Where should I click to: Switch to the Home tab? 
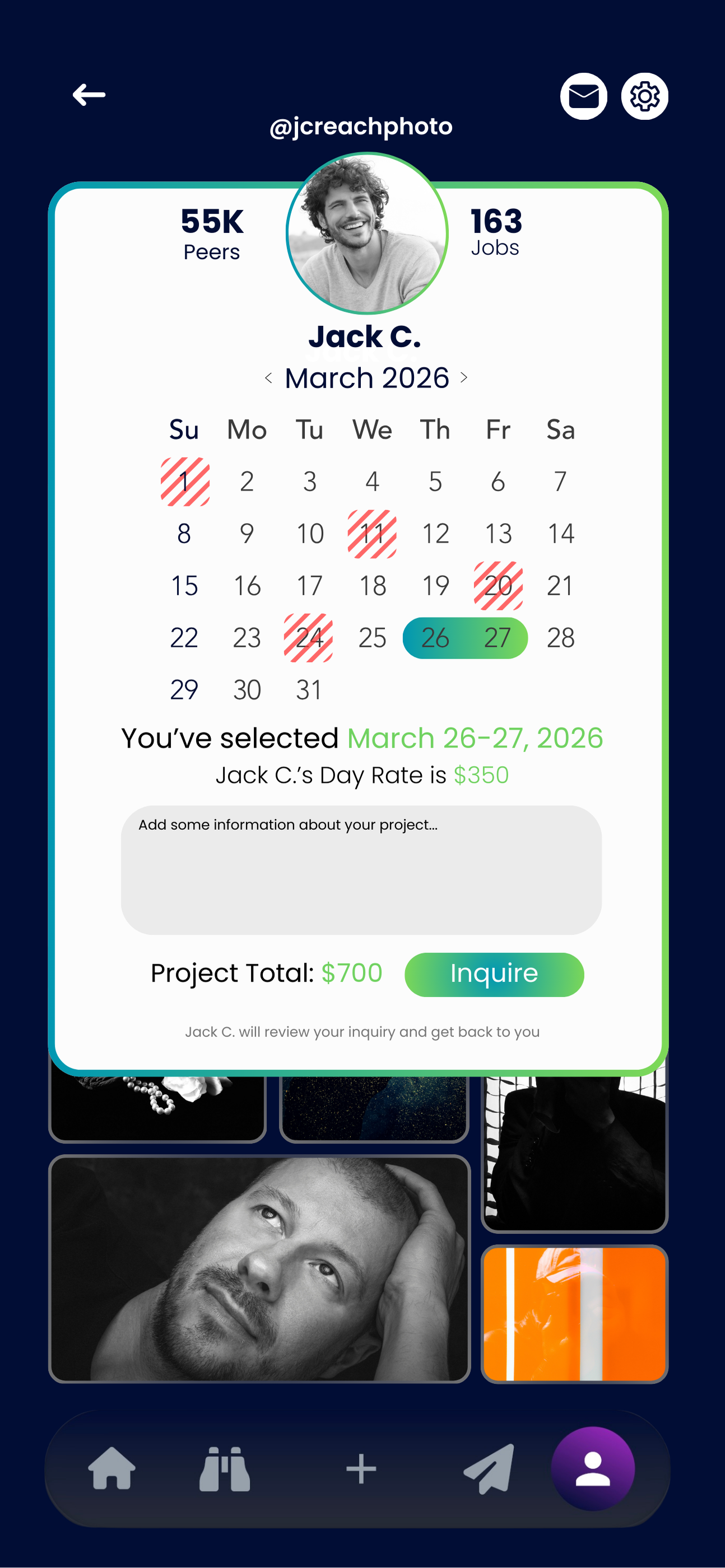click(112, 1469)
